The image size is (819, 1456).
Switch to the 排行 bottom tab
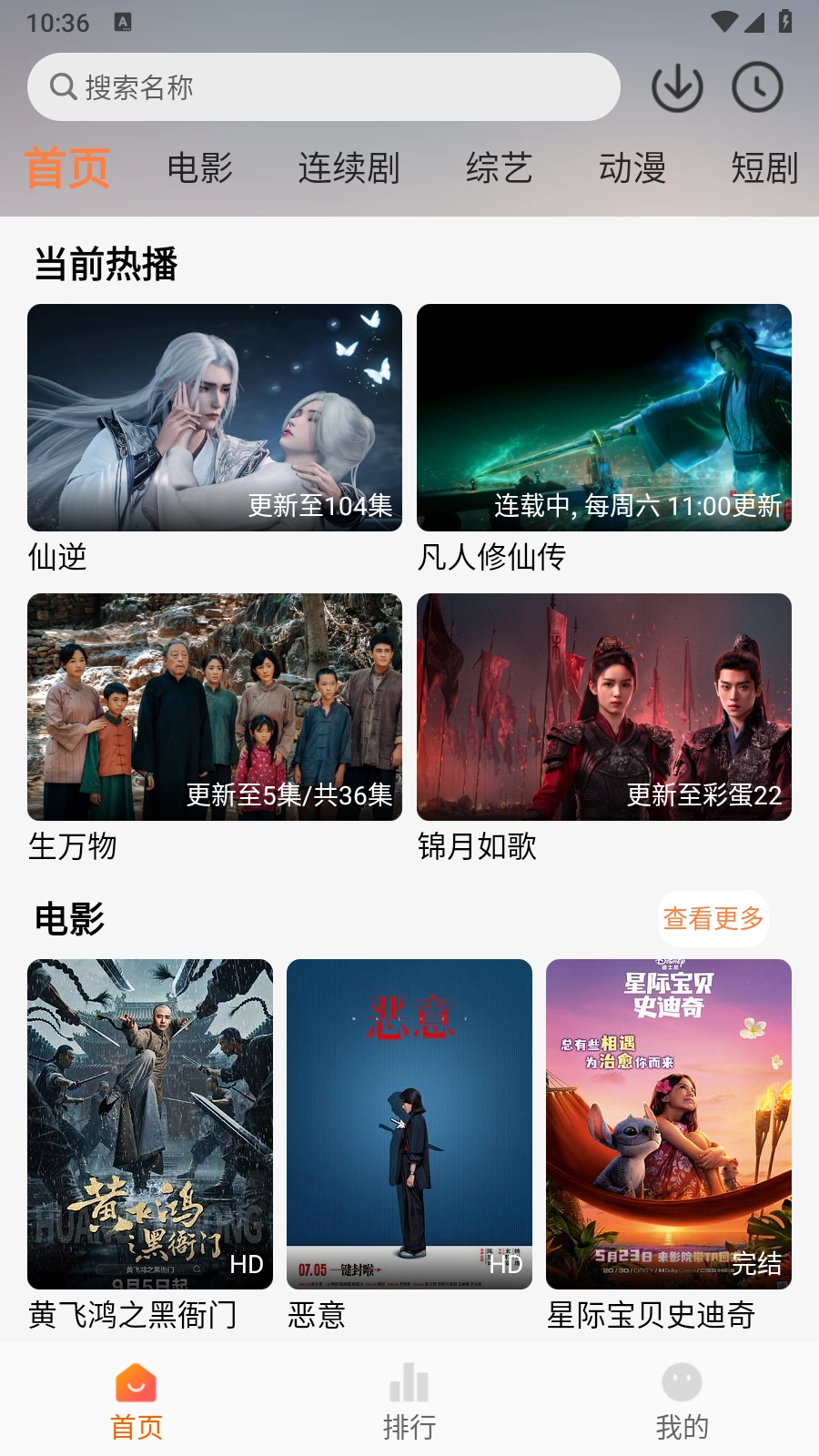click(x=409, y=1401)
